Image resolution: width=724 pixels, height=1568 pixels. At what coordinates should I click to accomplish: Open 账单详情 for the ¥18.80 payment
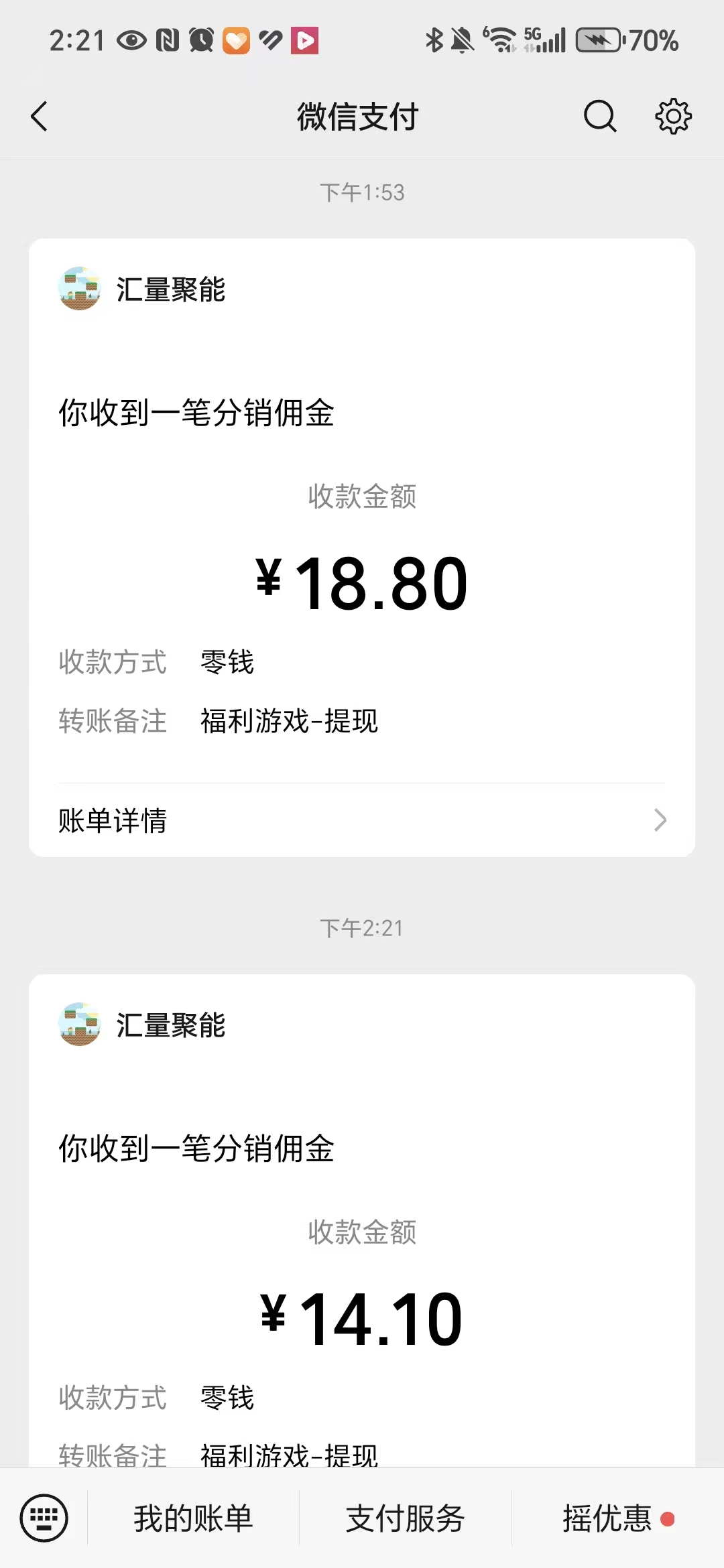pyautogui.click(x=362, y=820)
